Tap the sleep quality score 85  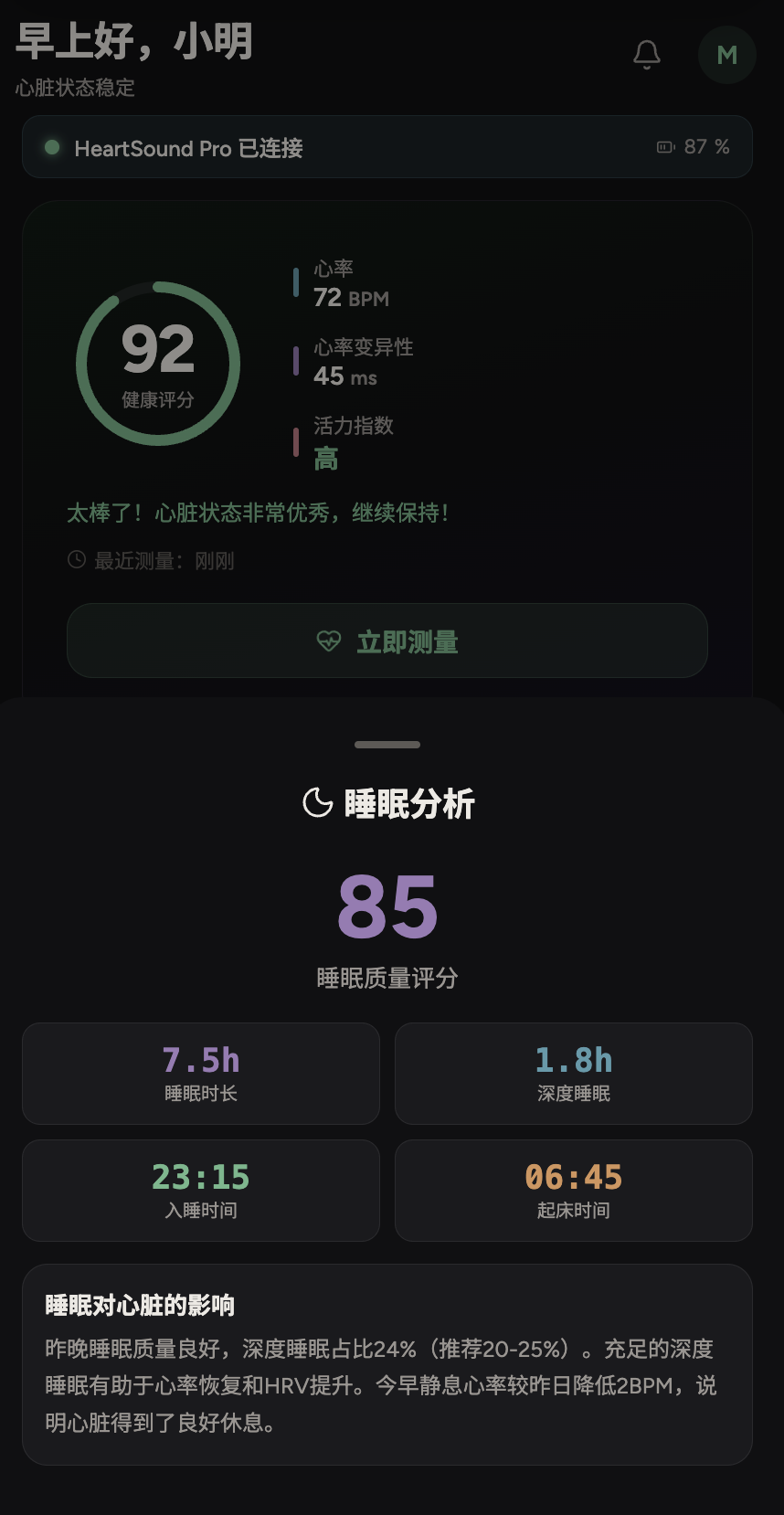click(x=387, y=907)
